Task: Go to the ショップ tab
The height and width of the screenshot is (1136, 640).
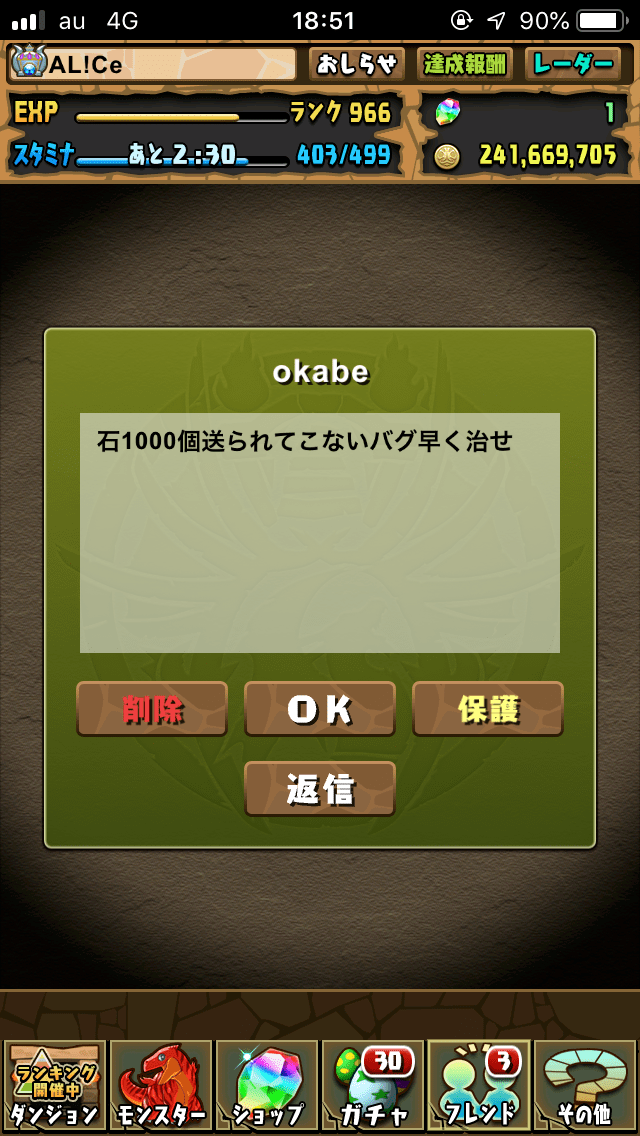Action: point(267,1086)
